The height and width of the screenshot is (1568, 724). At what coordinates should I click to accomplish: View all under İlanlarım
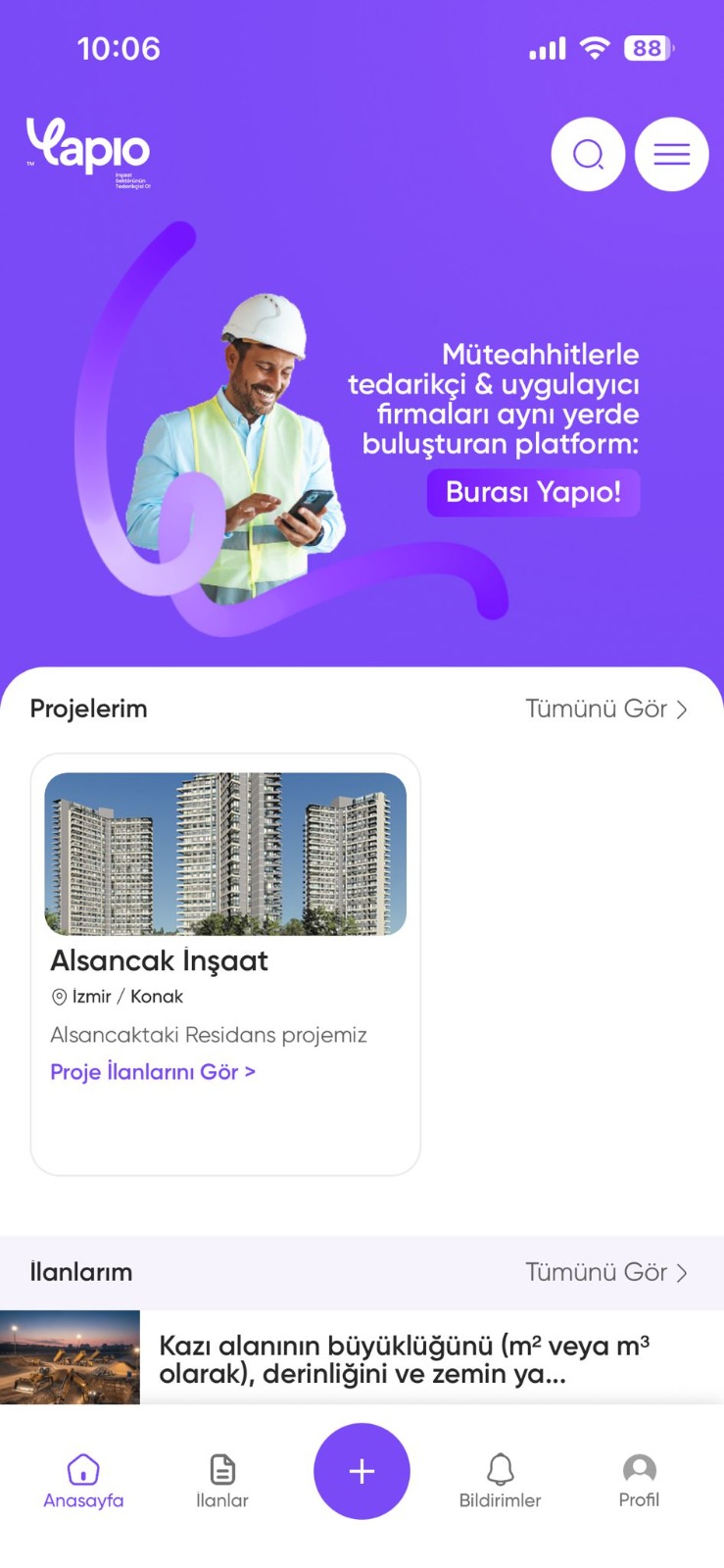(606, 1272)
